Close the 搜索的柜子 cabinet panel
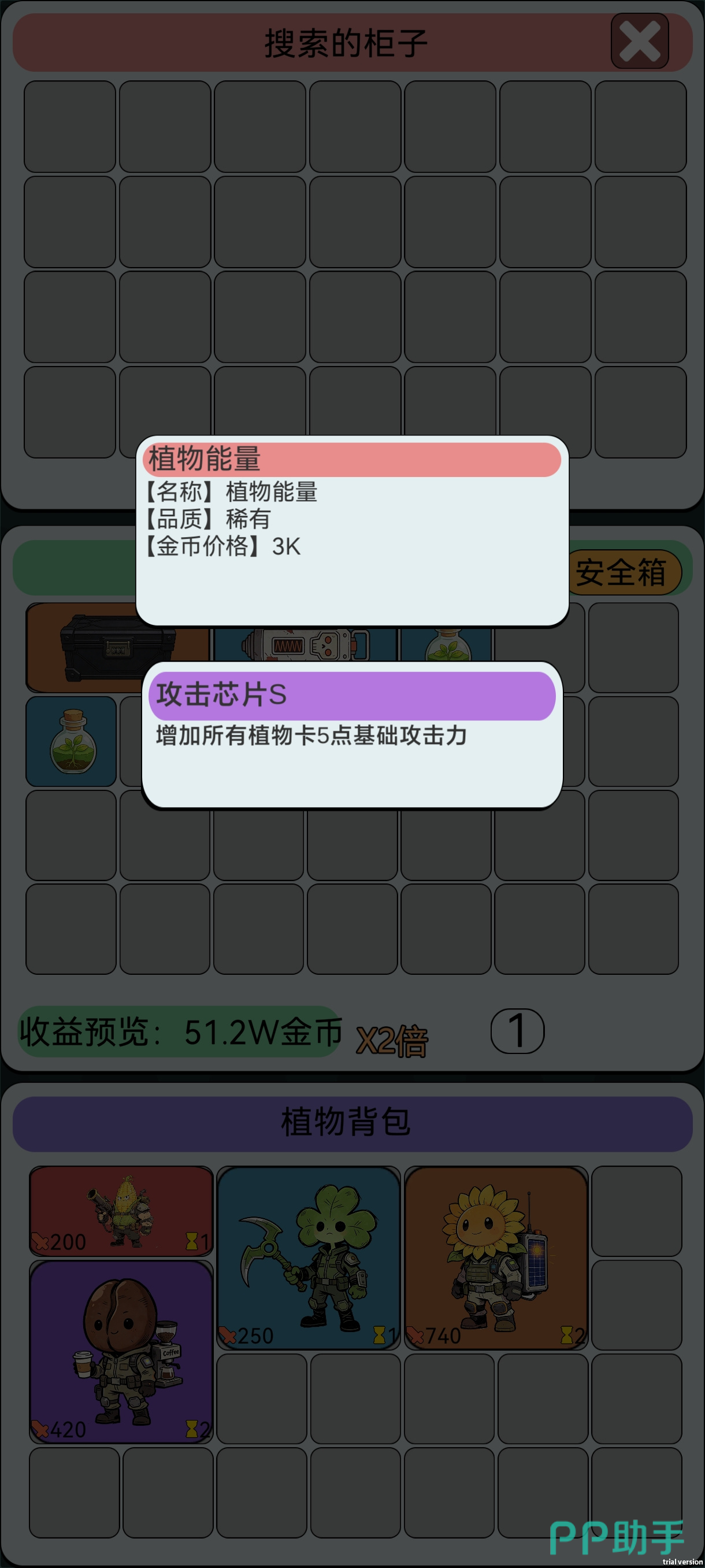The width and height of the screenshot is (705, 1568). tap(639, 42)
